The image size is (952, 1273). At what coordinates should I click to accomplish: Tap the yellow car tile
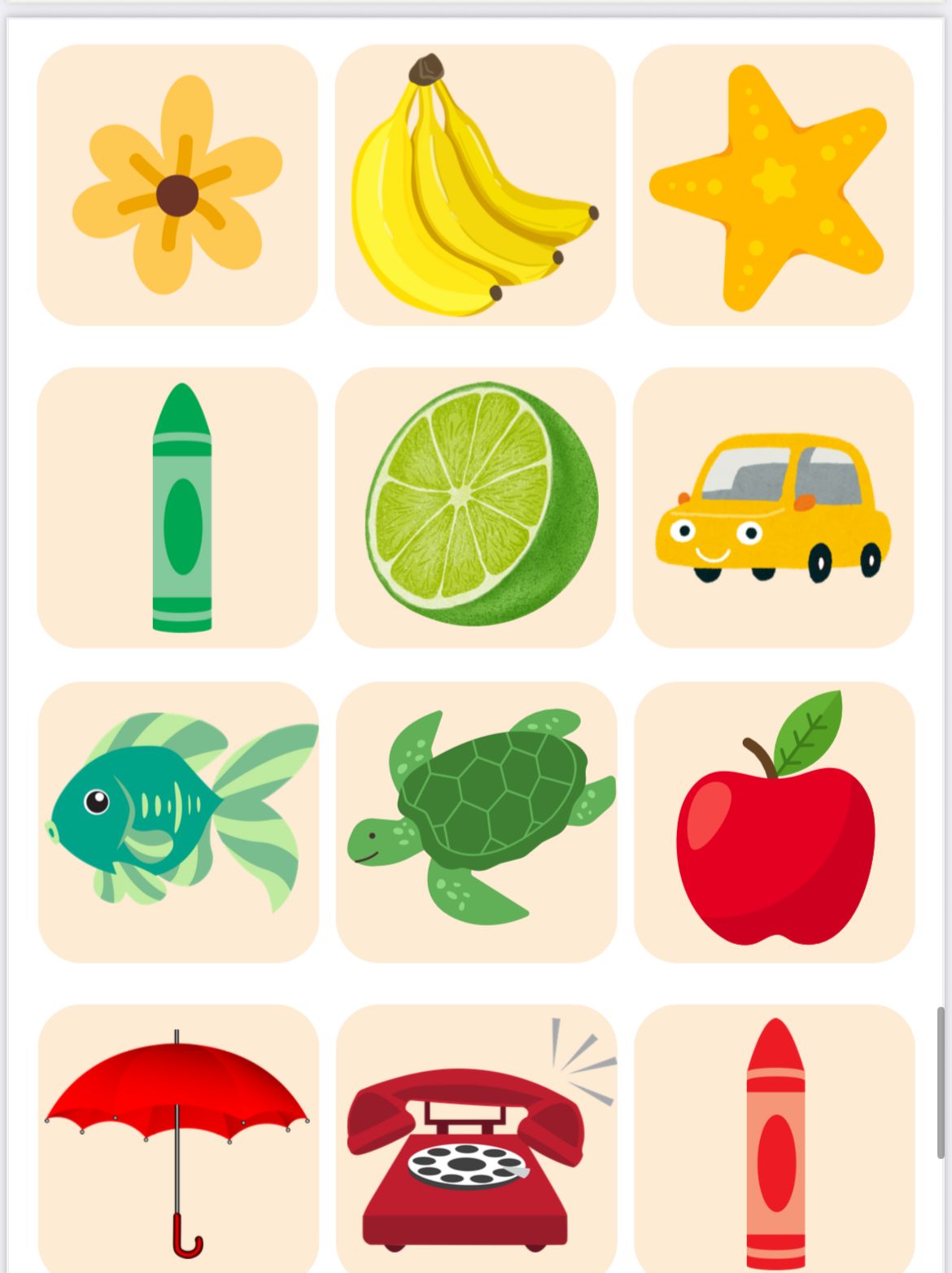773,508
